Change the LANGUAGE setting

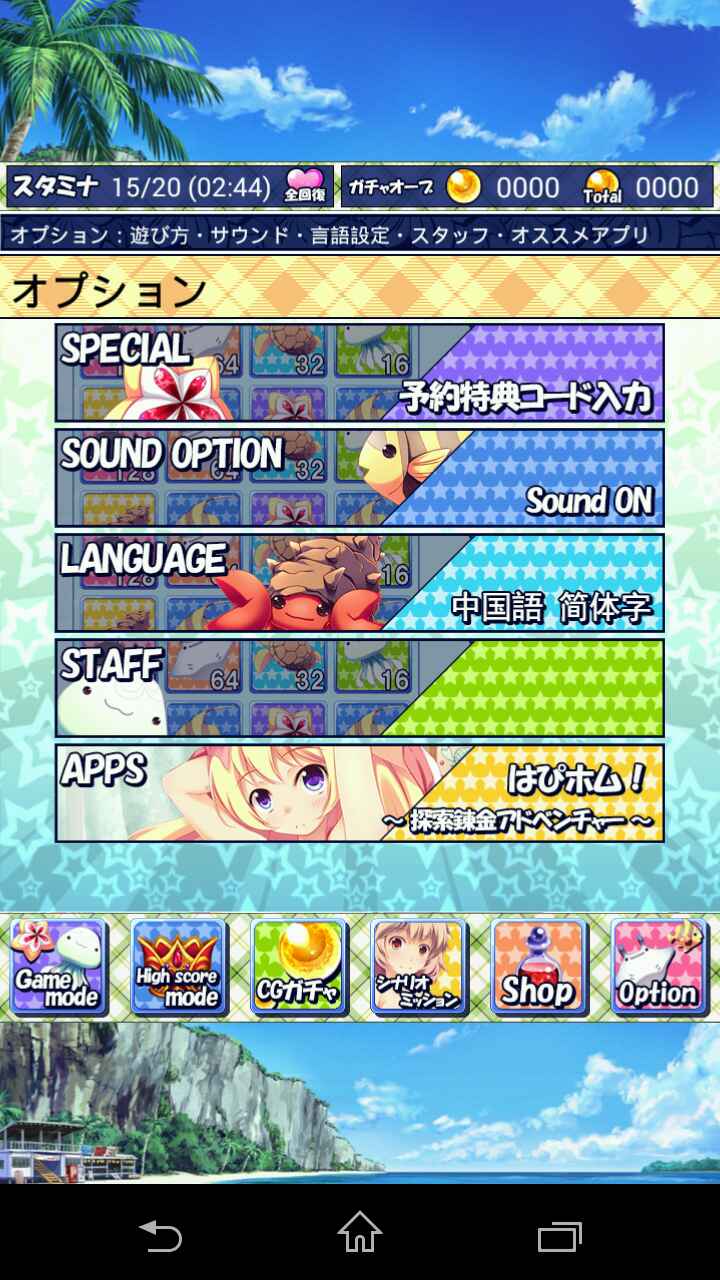click(360, 583)
